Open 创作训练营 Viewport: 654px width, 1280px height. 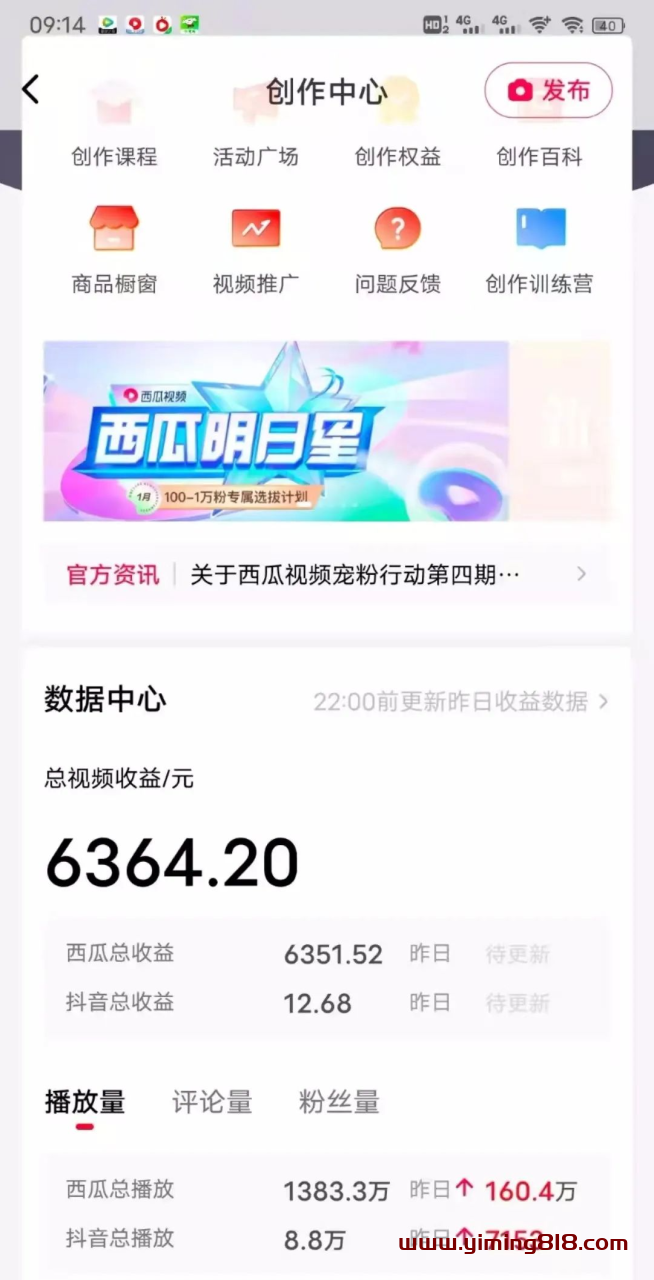[x=539, y=250]
